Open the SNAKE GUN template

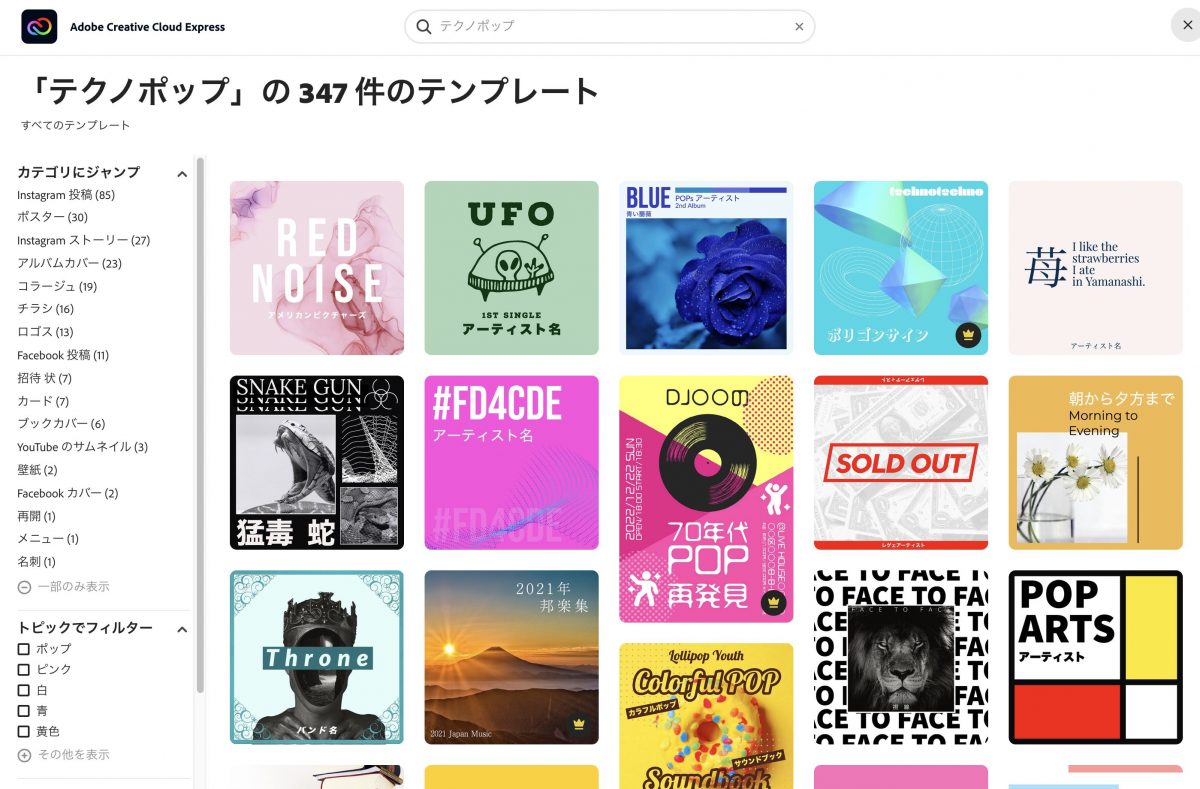point(317,462)
